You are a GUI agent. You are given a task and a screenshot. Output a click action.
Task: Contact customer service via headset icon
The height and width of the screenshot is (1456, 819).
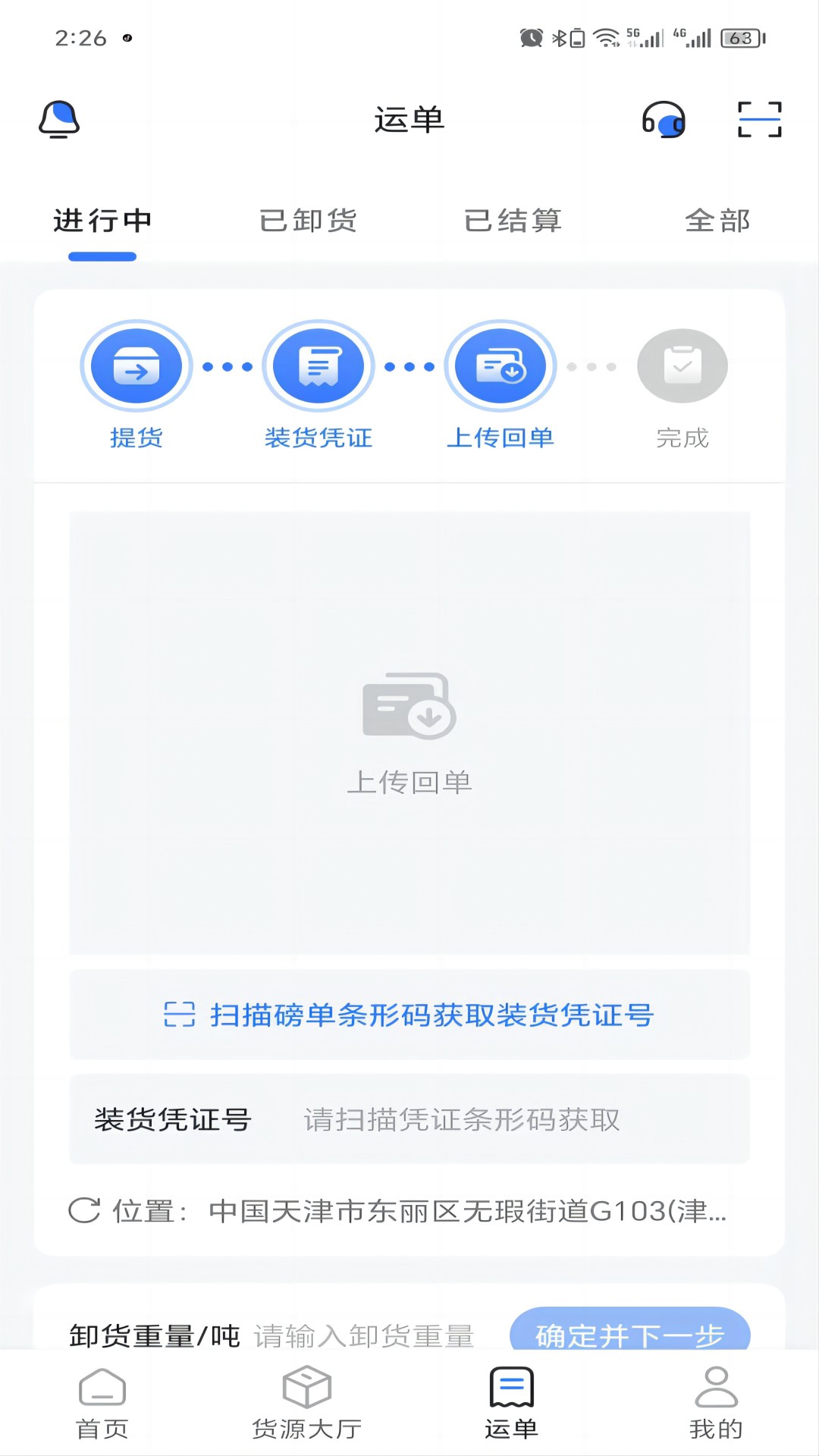pos(664,120)
